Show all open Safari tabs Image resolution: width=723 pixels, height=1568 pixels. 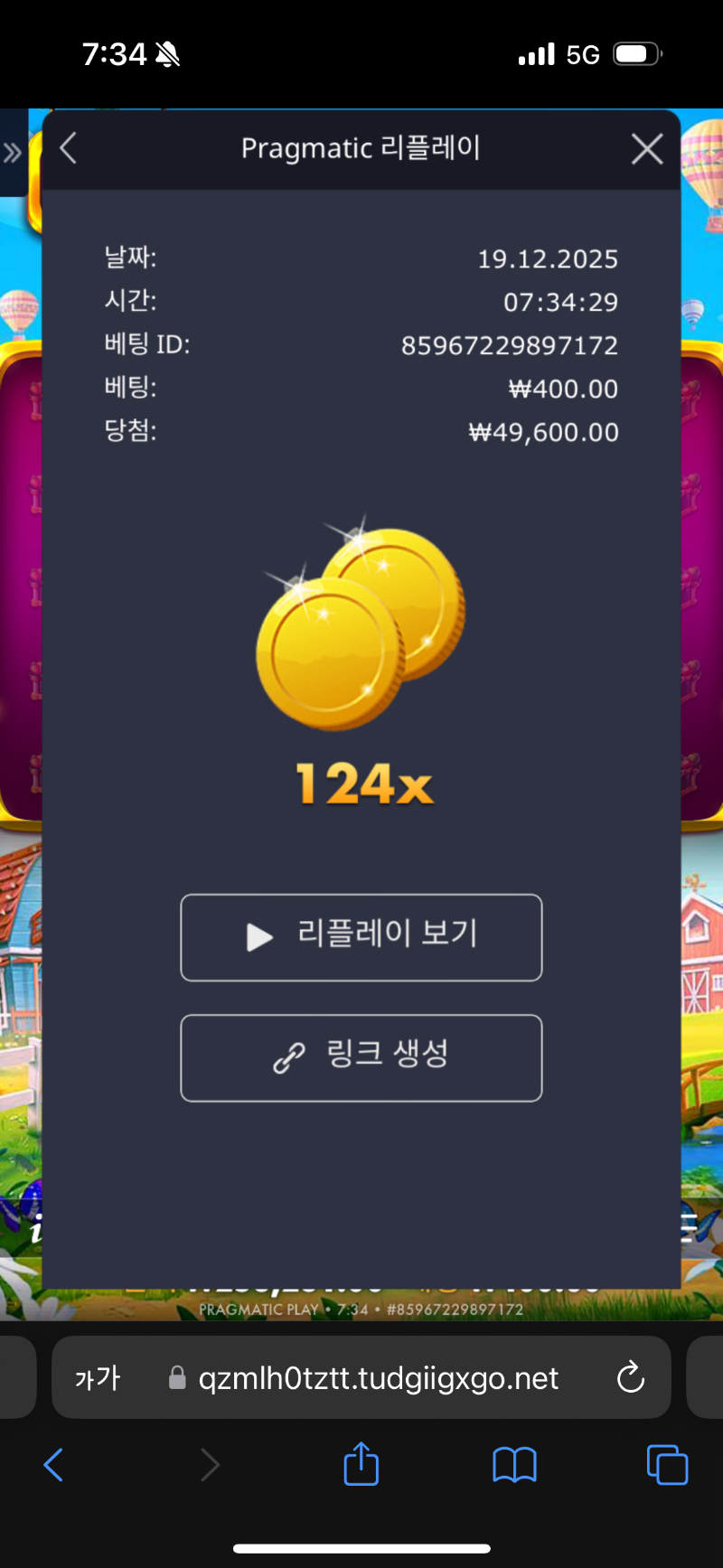tap(667, 1465)
